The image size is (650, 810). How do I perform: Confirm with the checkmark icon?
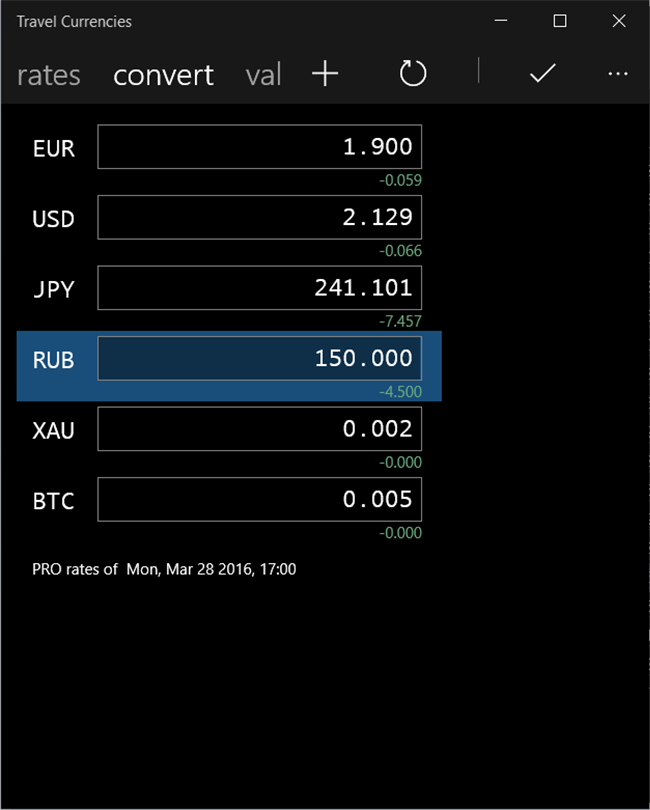pos(542,73)
